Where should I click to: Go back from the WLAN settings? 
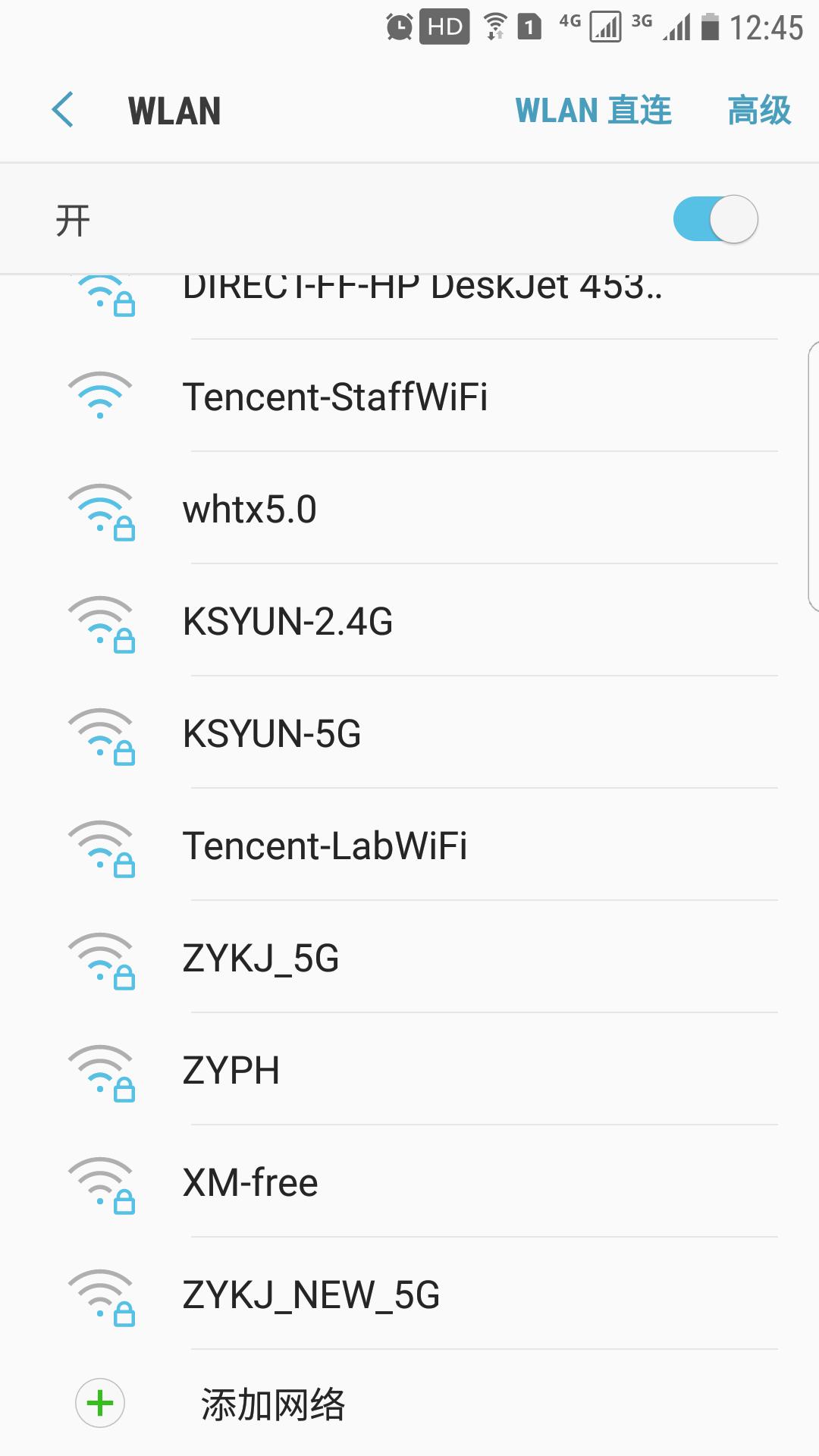63,111
